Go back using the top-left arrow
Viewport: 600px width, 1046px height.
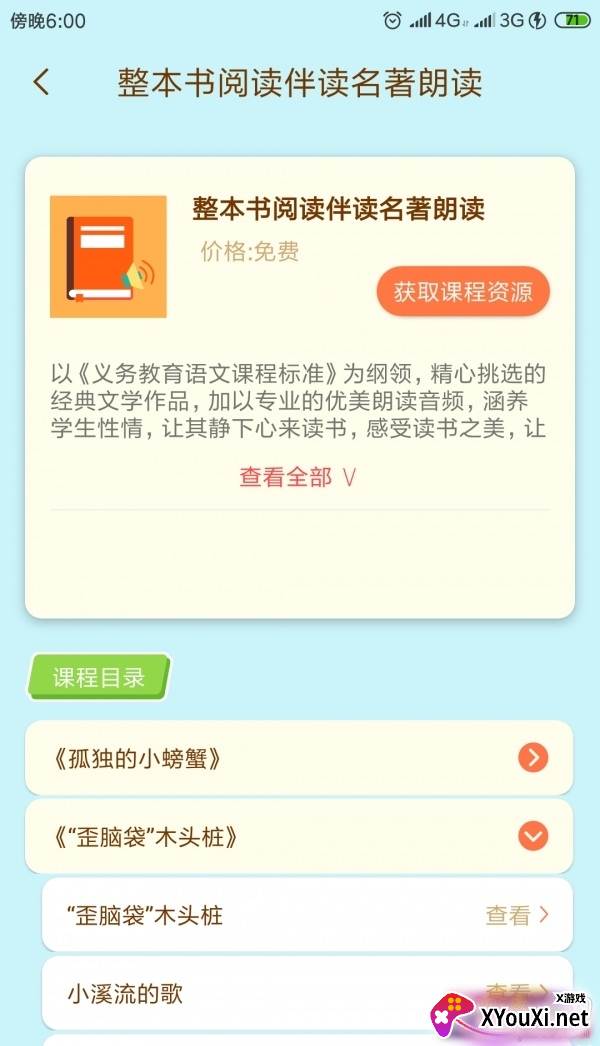41,82
